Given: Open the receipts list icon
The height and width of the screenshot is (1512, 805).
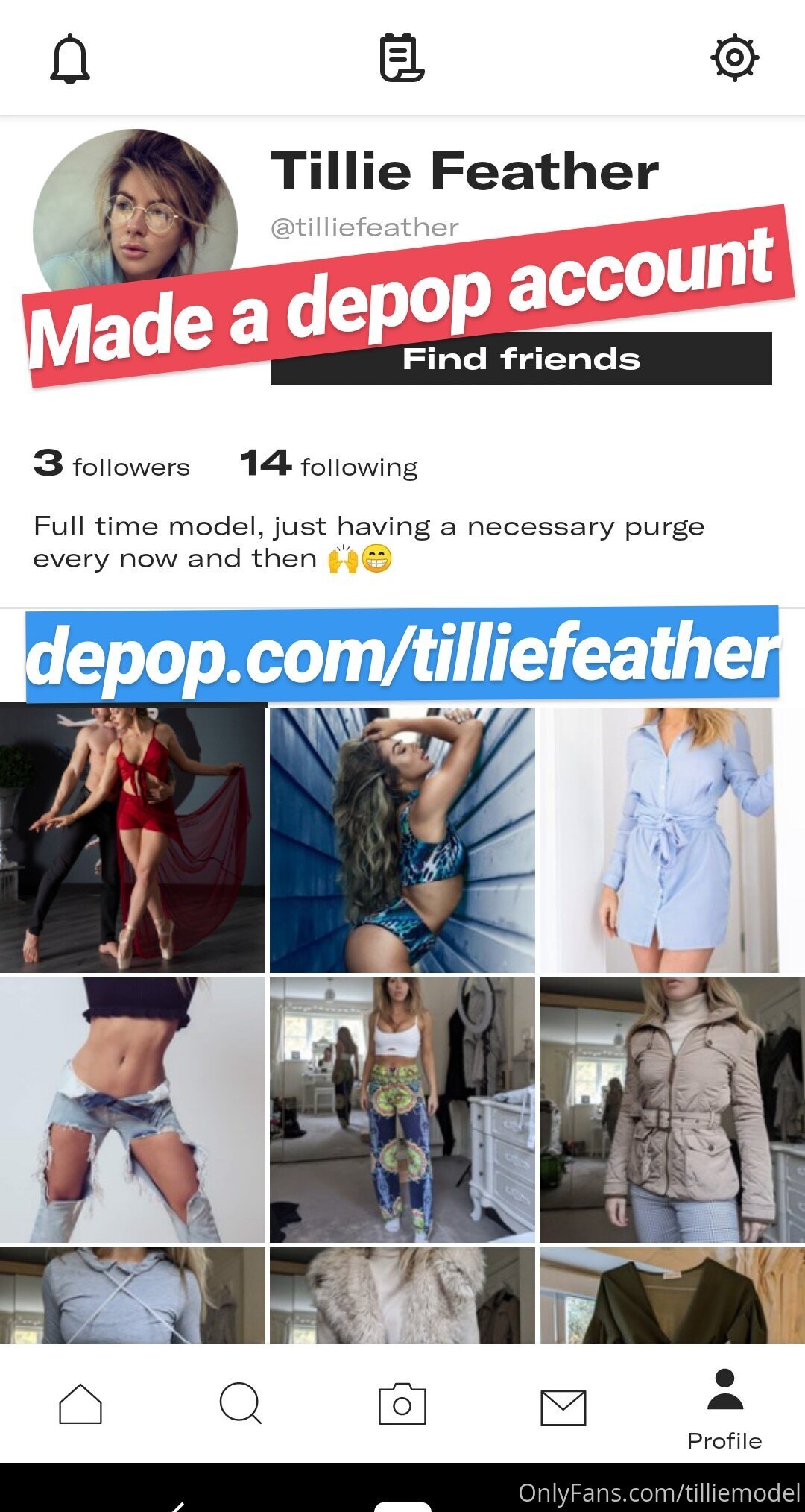Looking at the screenshot, I should [402, 57].
